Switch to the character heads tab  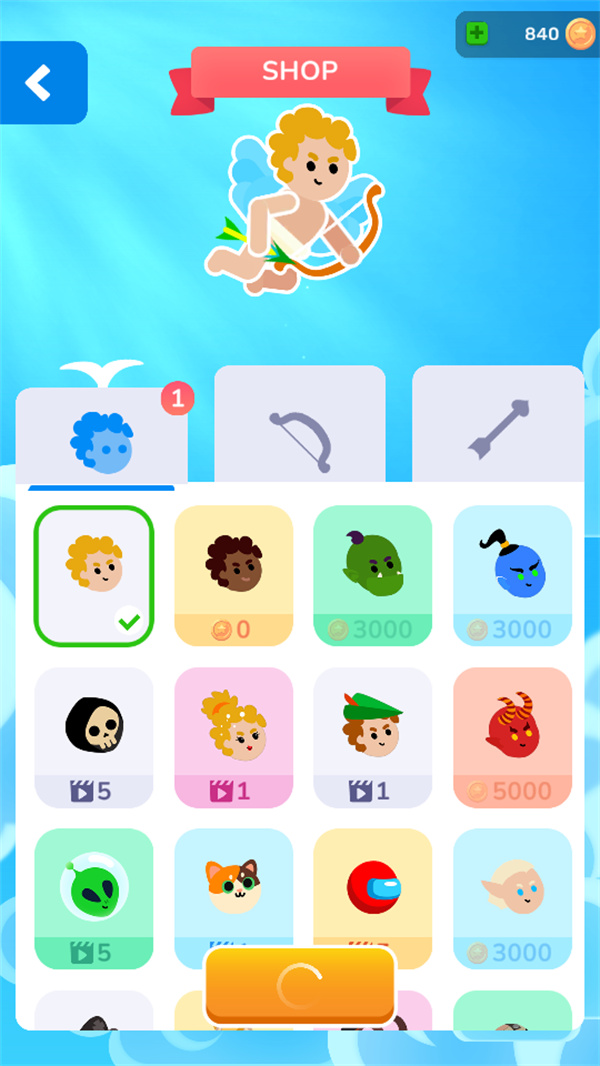pos(101,435)
